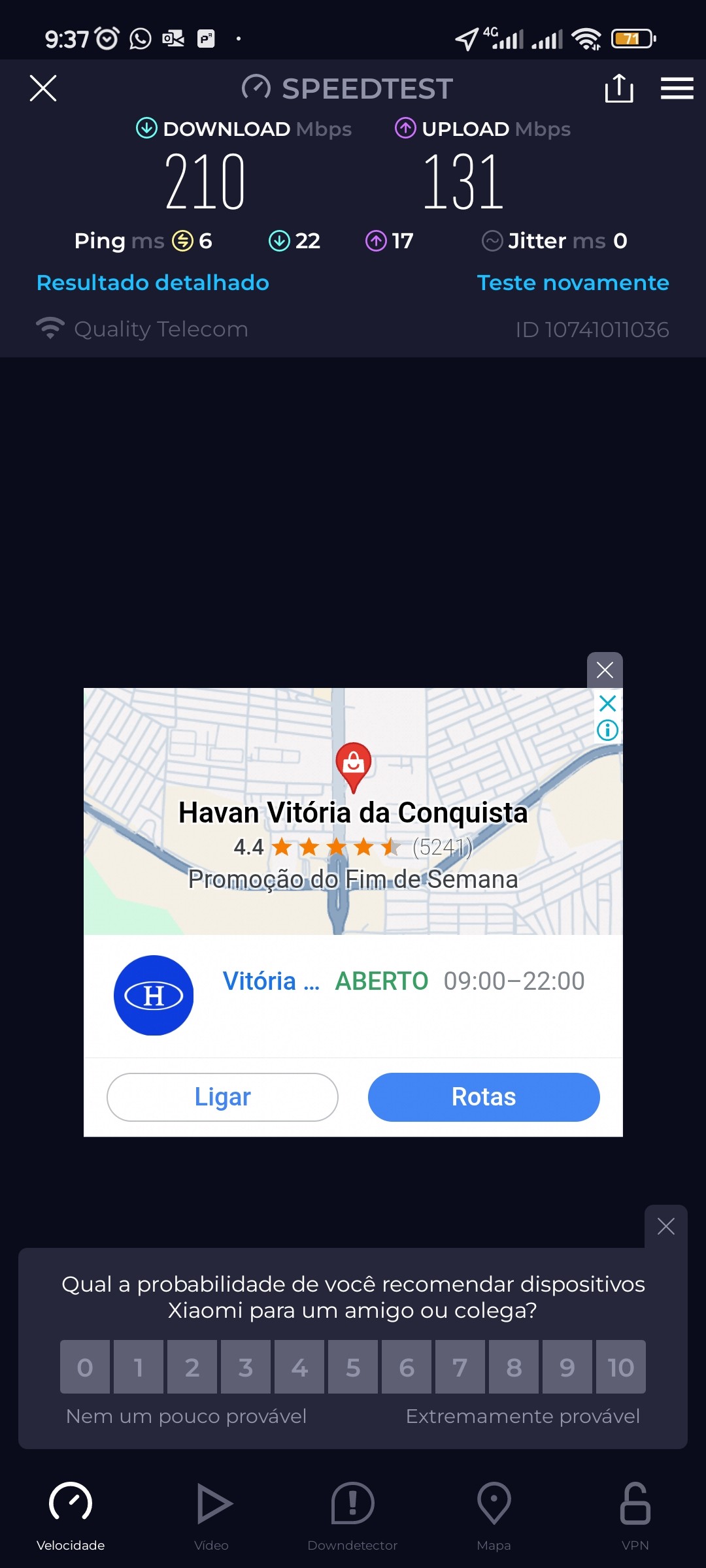Select the Velocidade tab
Image resolution: width=706 pixels, height=1568 pixels.
[71, 1516]
